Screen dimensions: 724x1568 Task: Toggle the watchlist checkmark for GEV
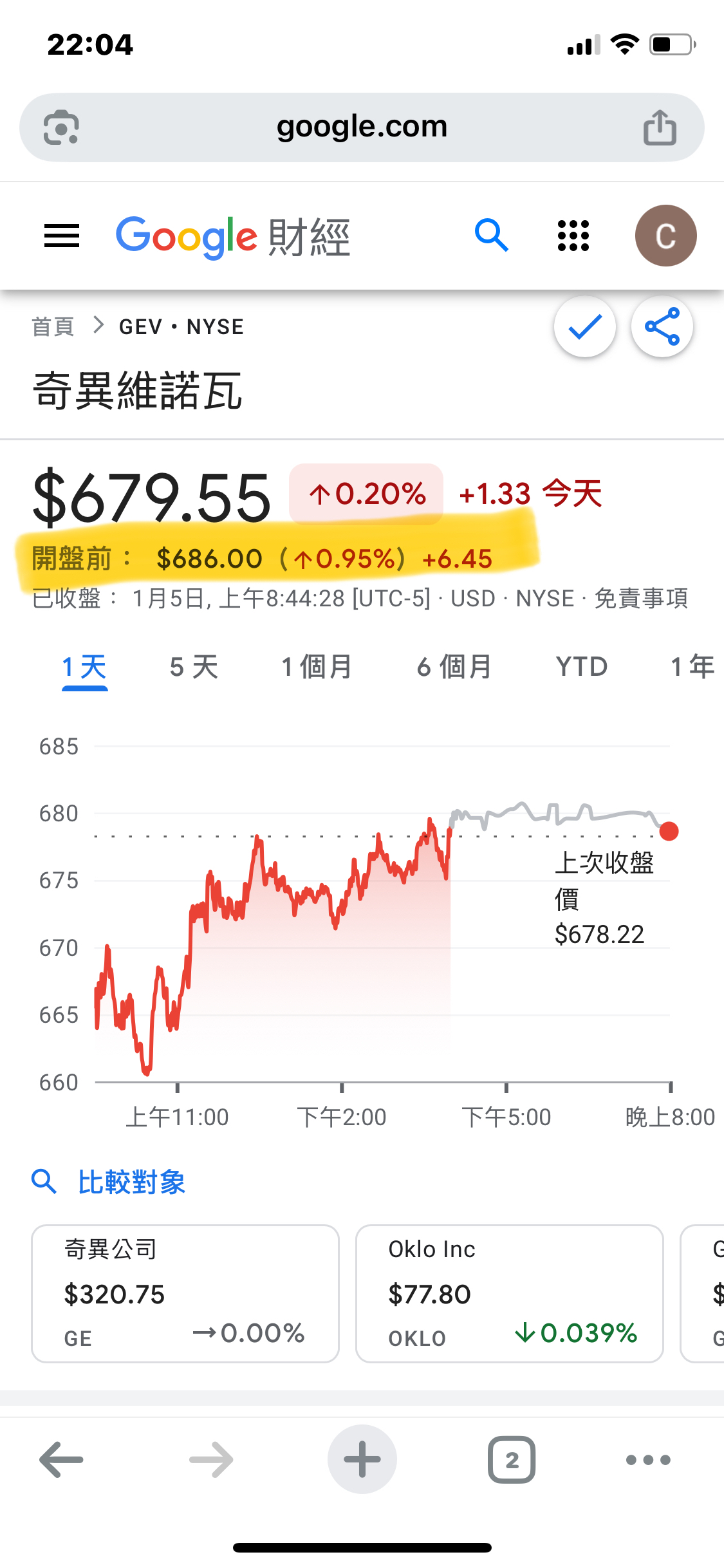pyautogui.click(x=584, y=327)
